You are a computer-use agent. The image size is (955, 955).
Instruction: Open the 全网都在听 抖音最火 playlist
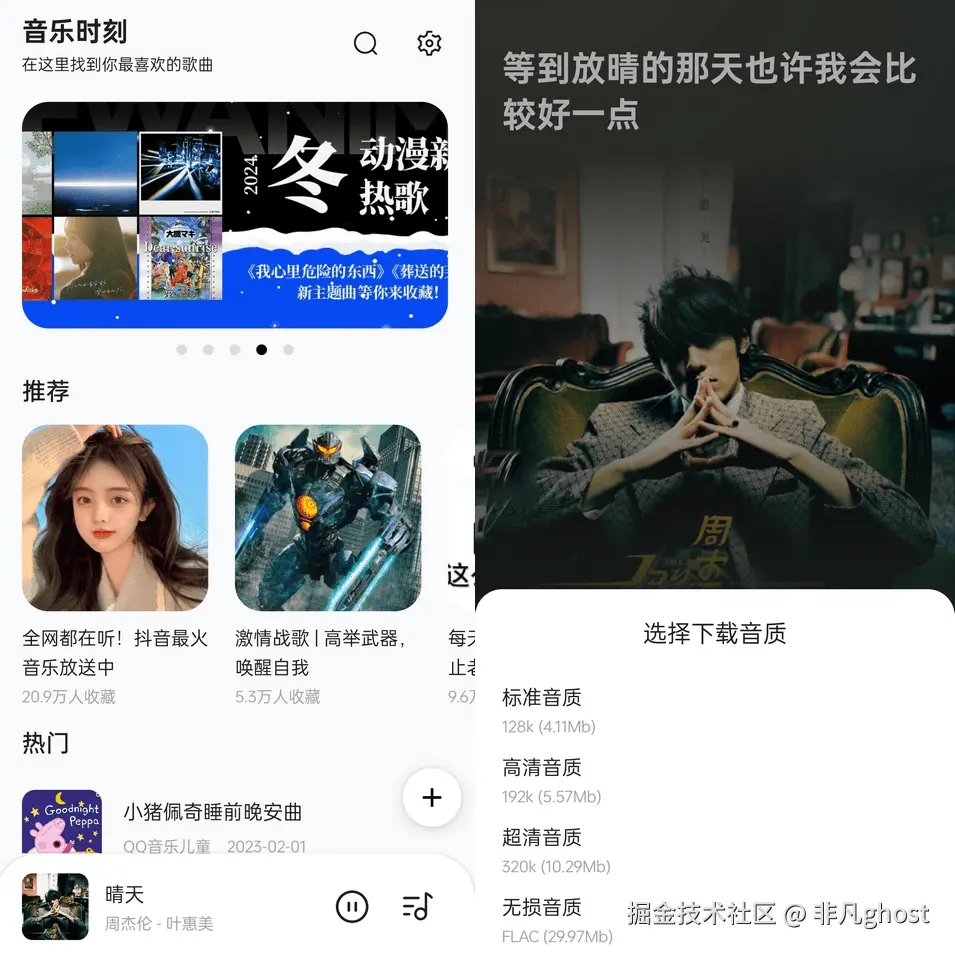click(115, 518)
